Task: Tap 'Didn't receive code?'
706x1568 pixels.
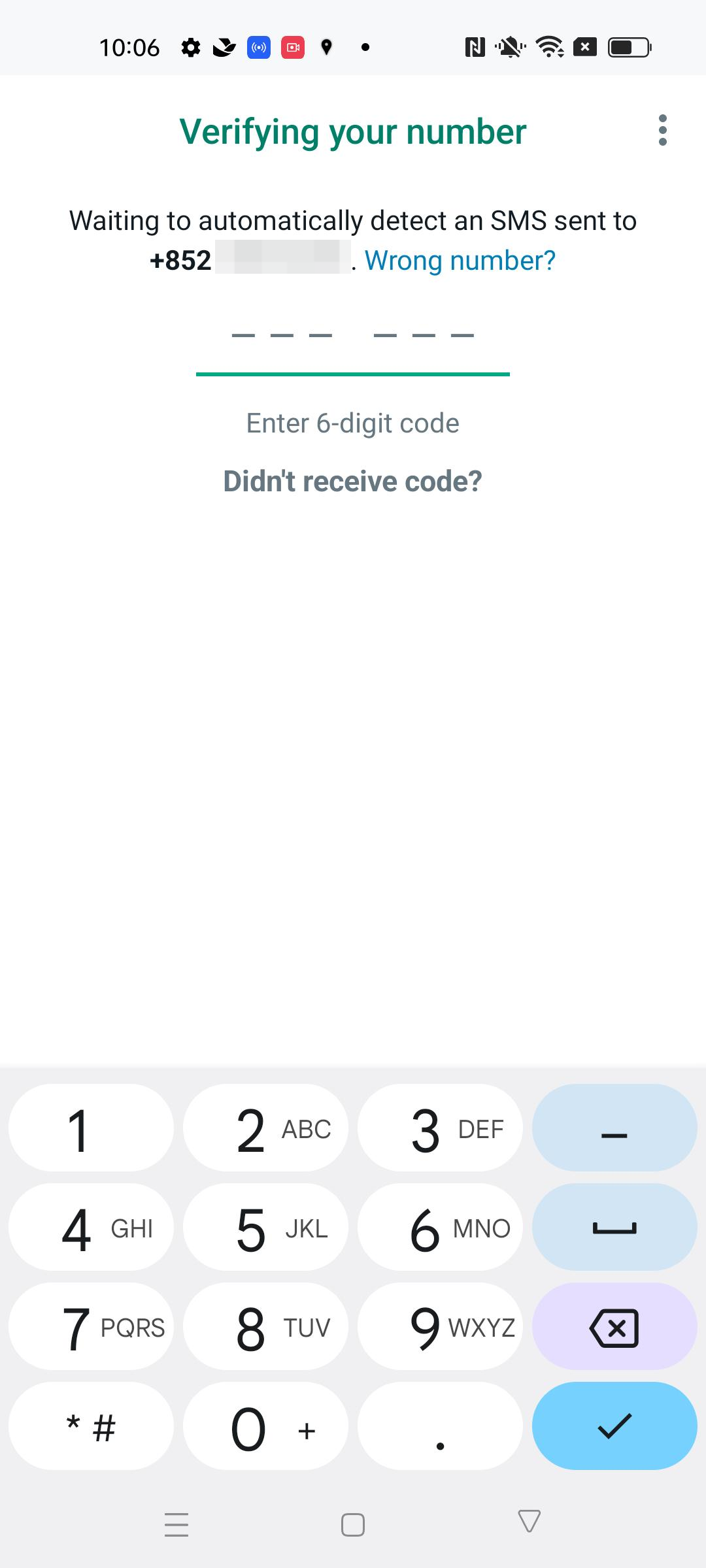Action: pos(352,482)
